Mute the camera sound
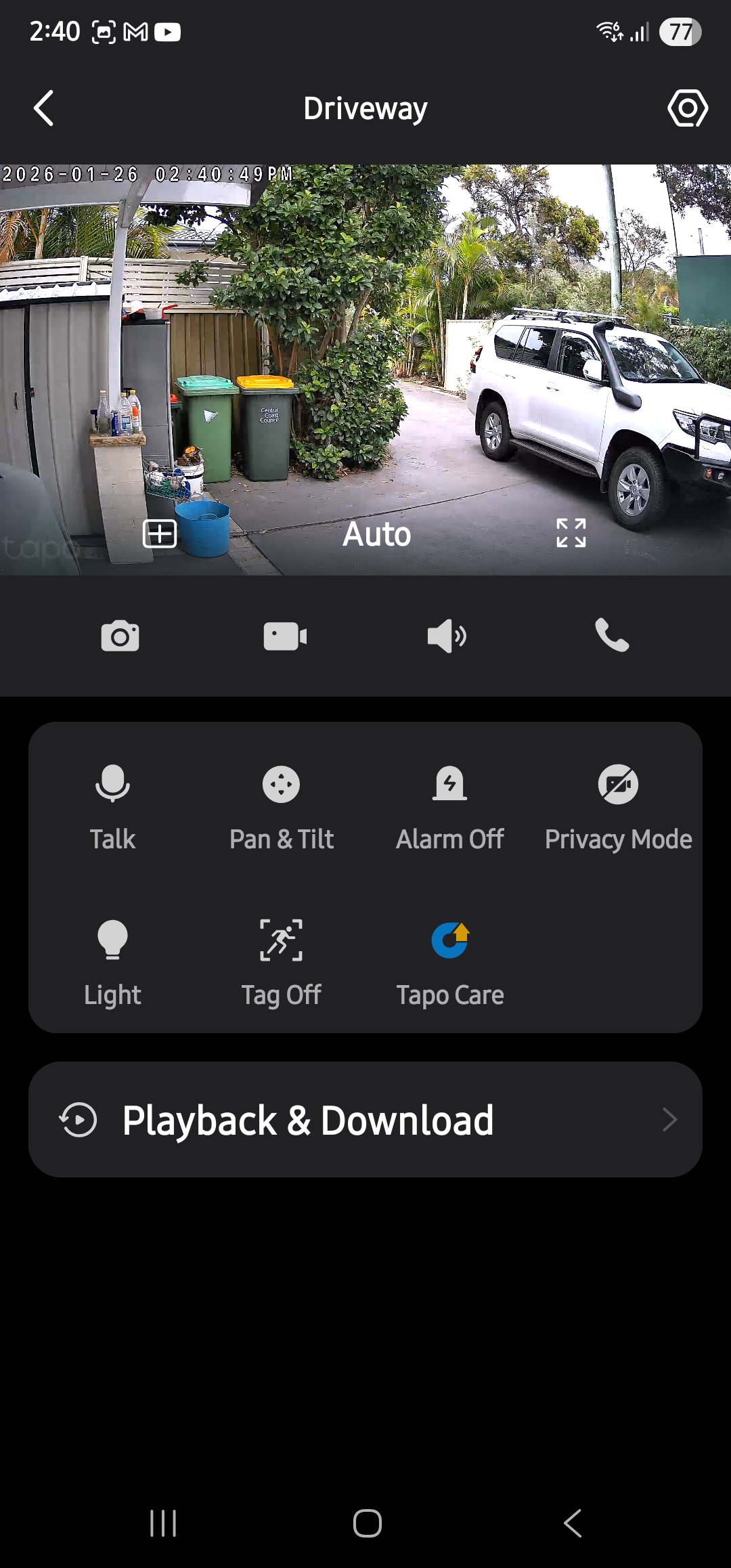 point(447,636)
